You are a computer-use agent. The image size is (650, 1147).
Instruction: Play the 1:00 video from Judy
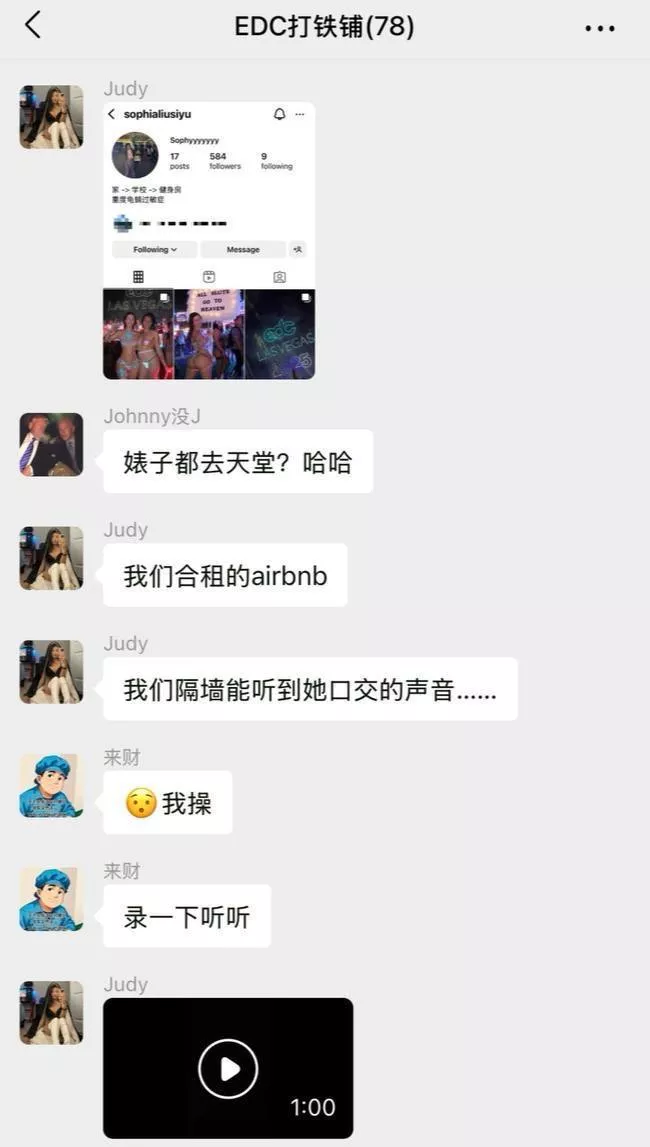[228, 1068]
